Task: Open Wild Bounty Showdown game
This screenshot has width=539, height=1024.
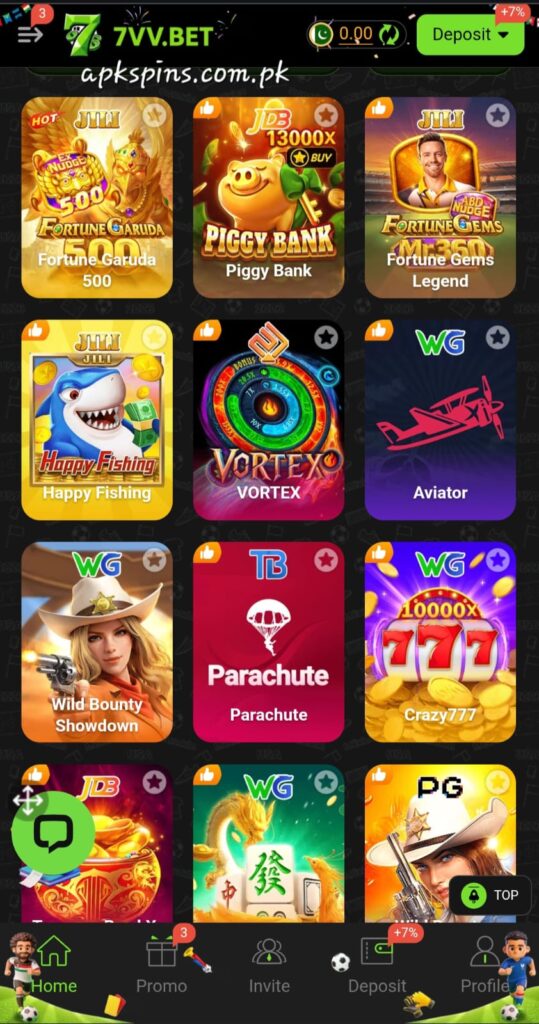Action: [97, 642]
